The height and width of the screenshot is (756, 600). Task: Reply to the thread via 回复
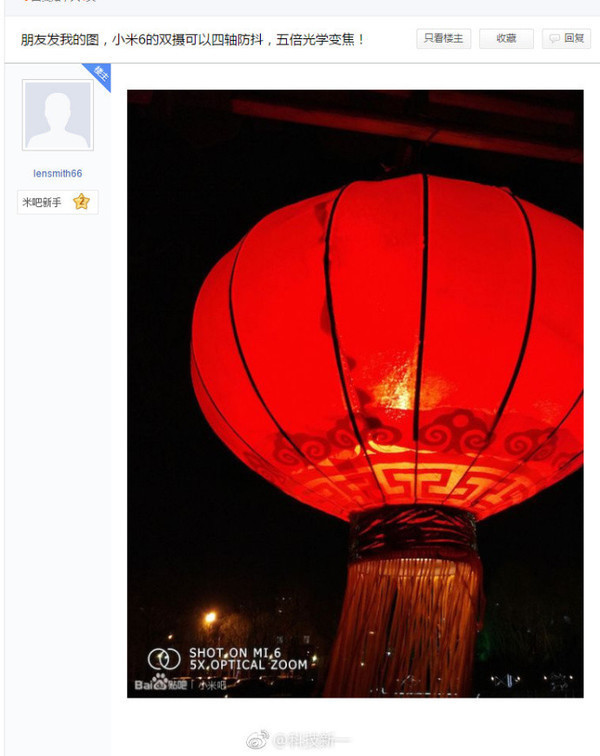566,39
